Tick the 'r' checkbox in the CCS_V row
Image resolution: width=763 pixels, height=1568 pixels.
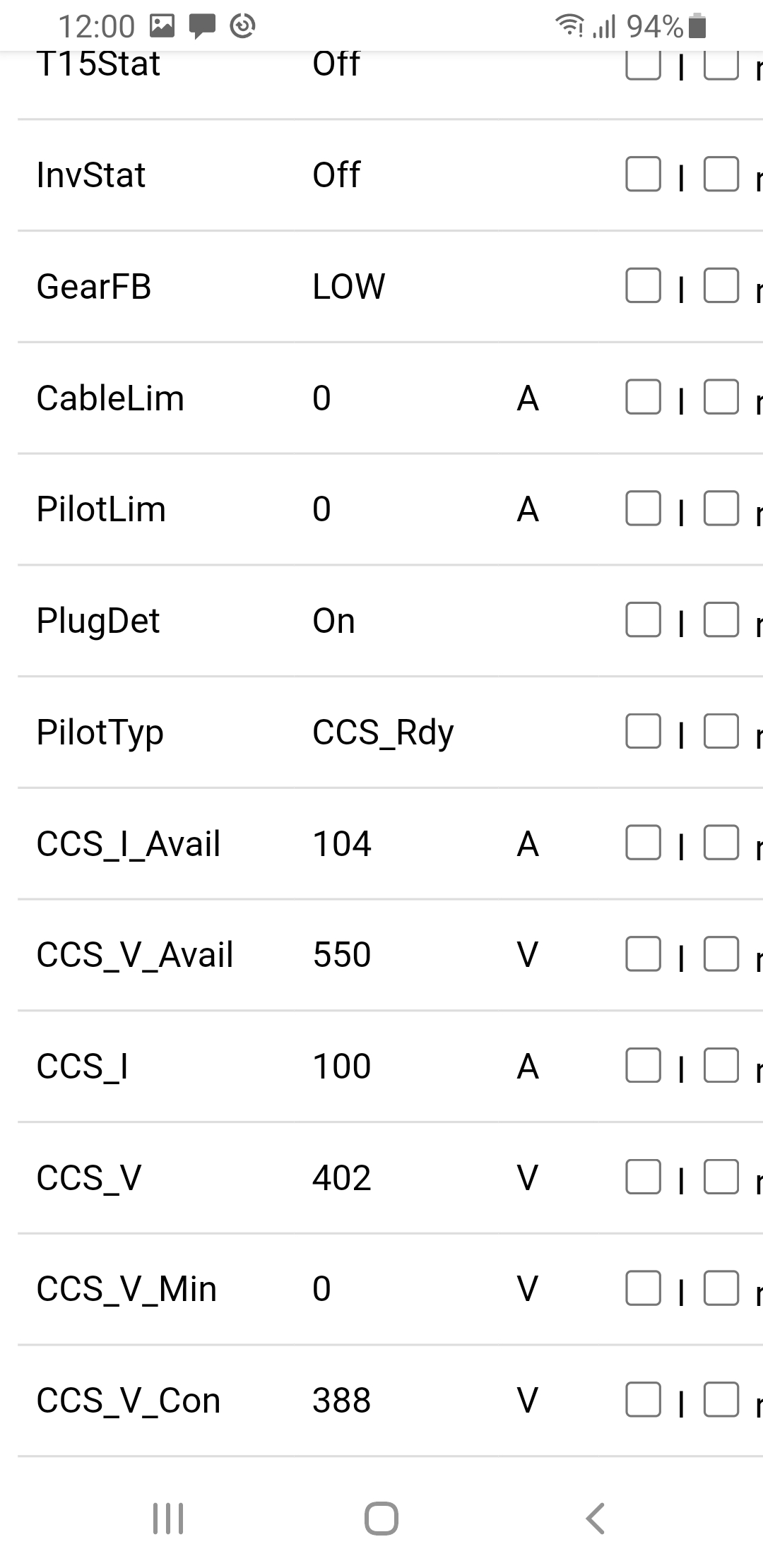[721, 1177]
